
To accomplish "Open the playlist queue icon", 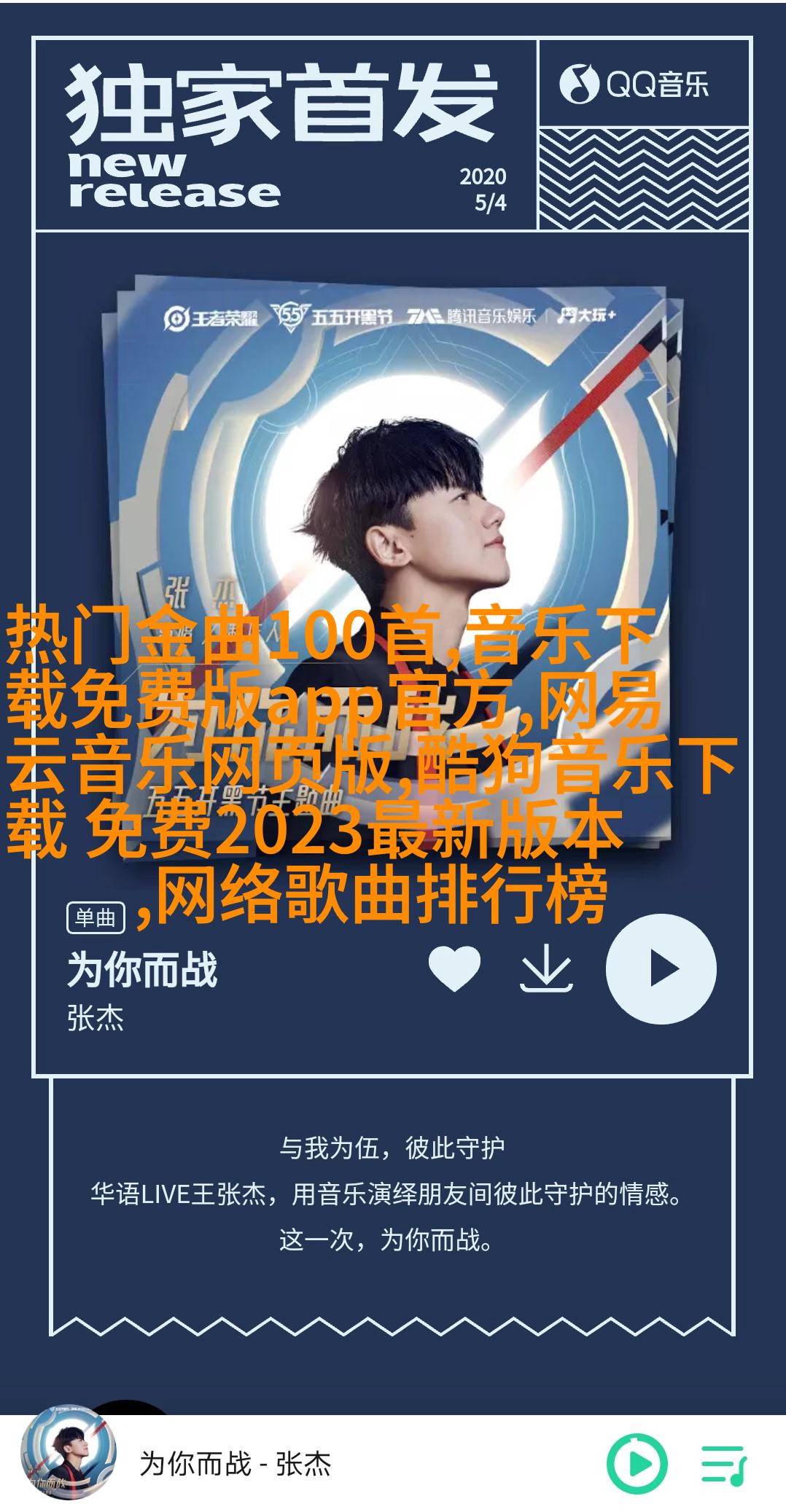I will [723, 1464].
